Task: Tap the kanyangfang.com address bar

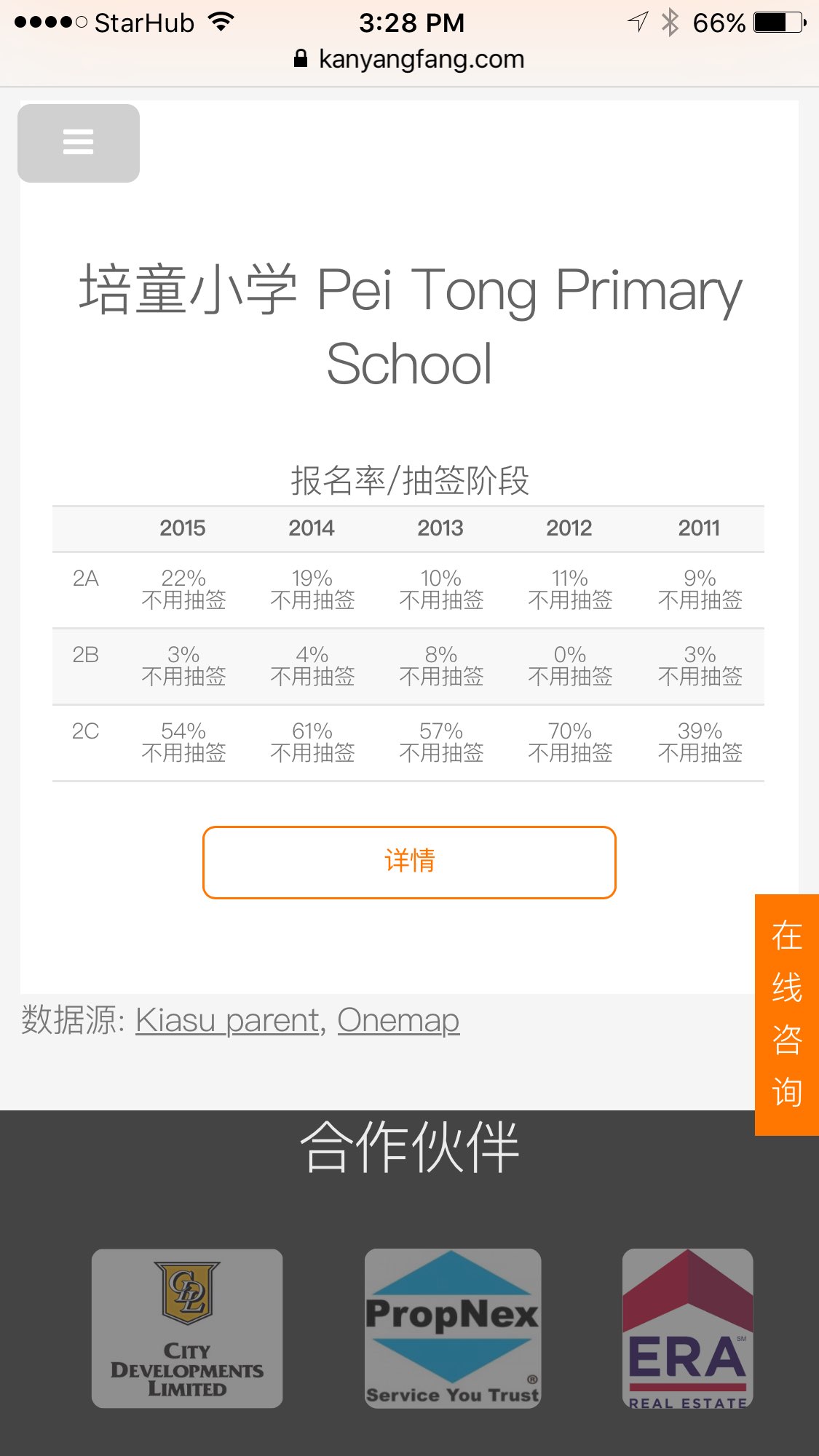Action: [409, 59]
